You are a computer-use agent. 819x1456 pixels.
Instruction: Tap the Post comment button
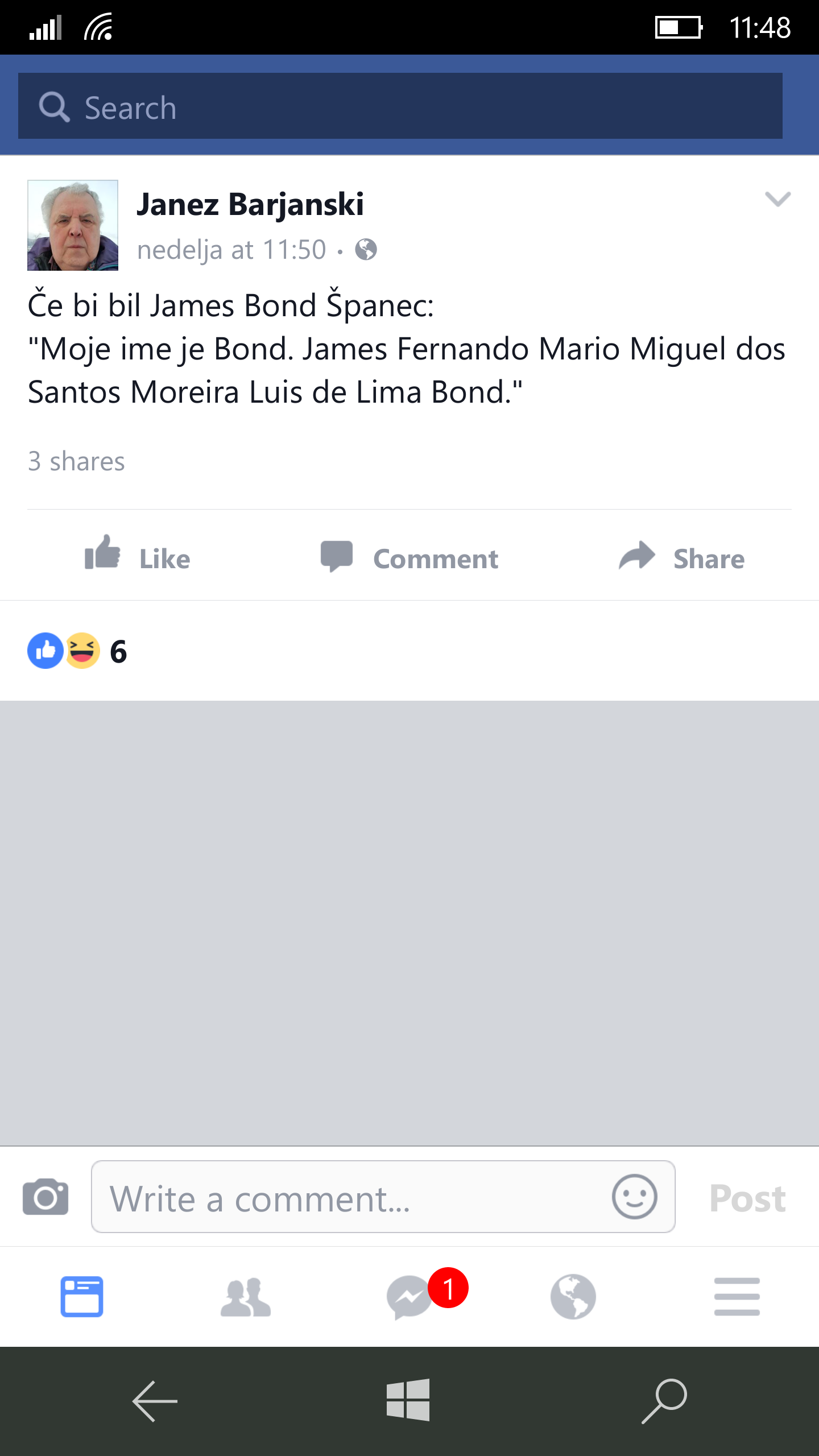click(747, 1198)
